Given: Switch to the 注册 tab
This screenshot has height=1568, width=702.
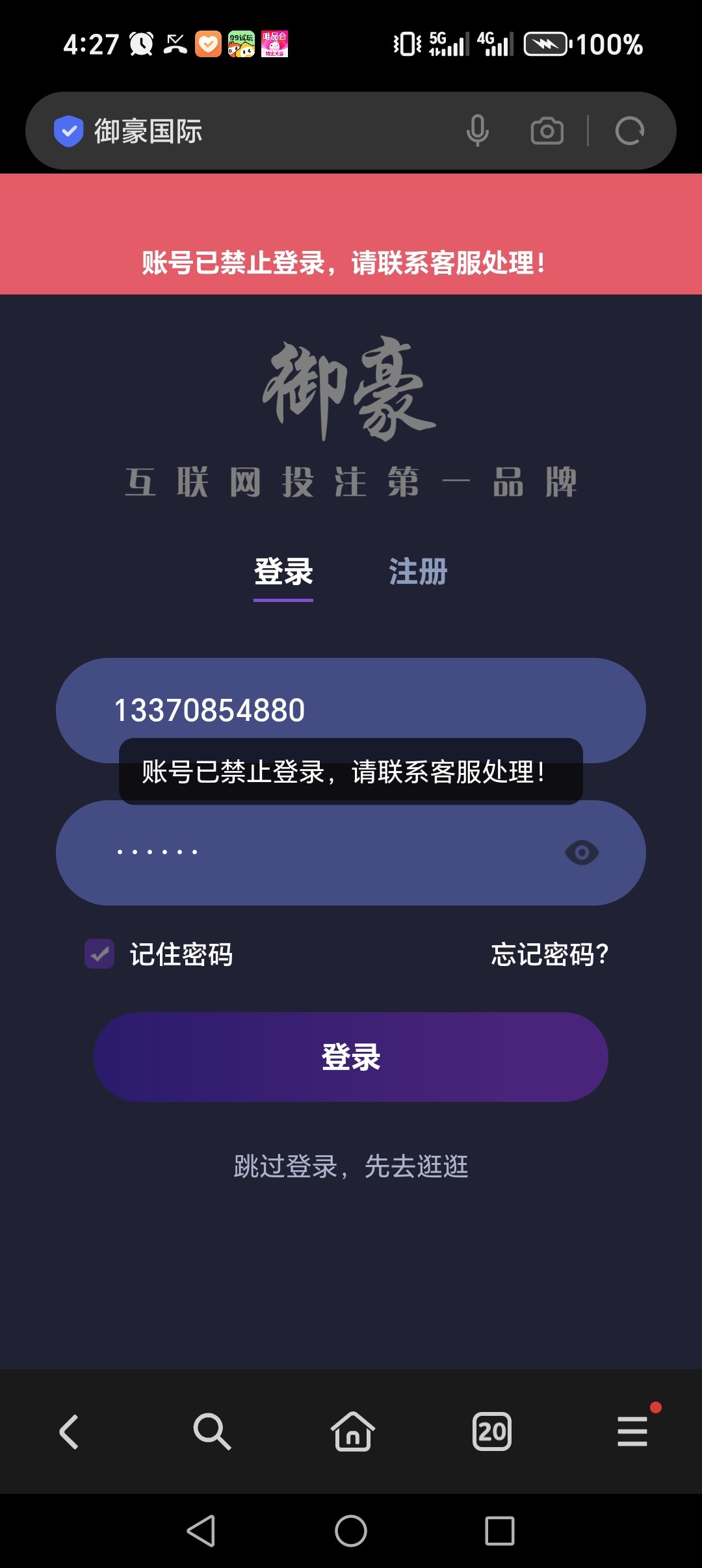Looking at the screenshot, I should 418,572.
